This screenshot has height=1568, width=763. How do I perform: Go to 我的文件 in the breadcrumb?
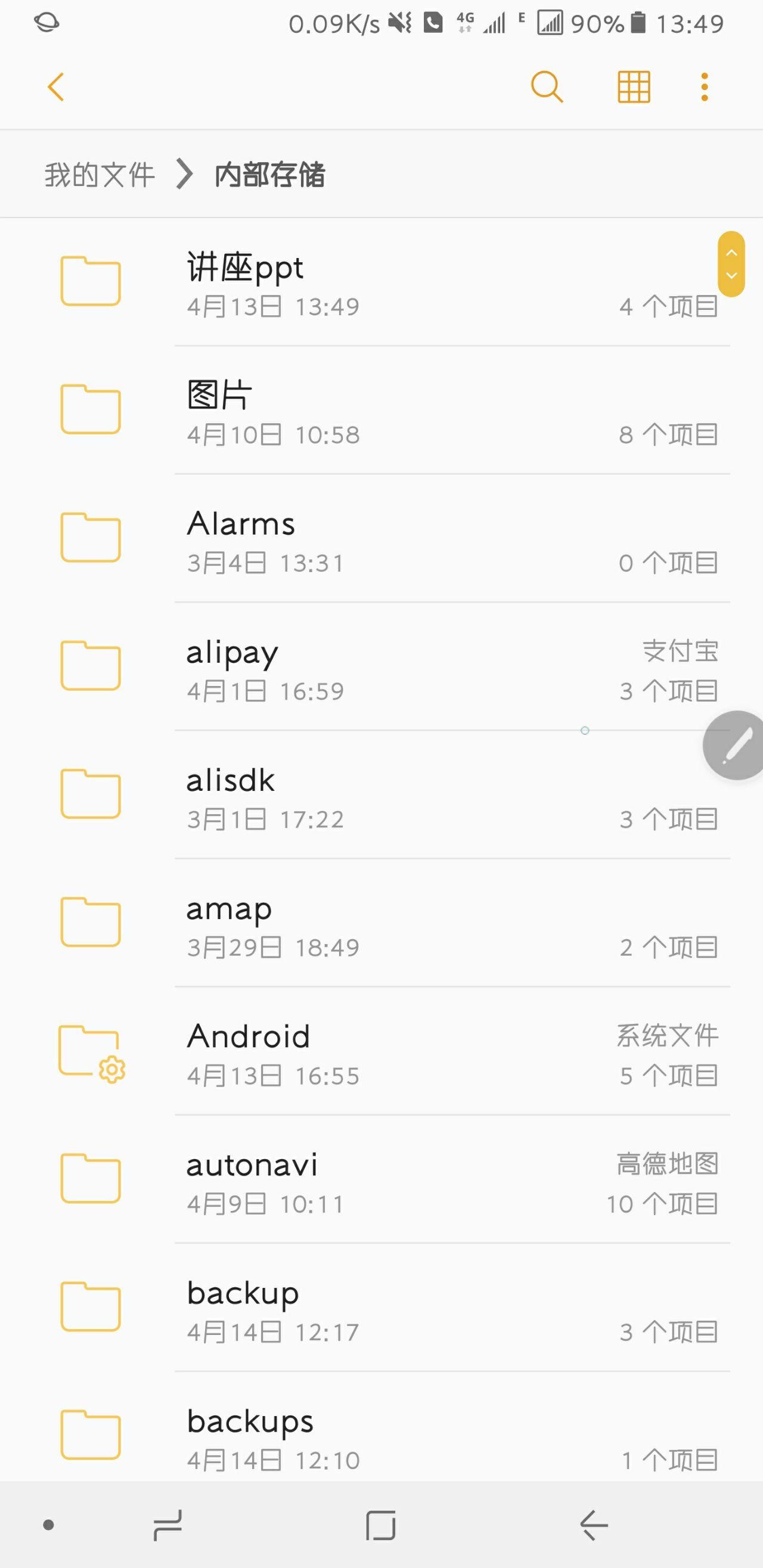click(x=100, y=175)
